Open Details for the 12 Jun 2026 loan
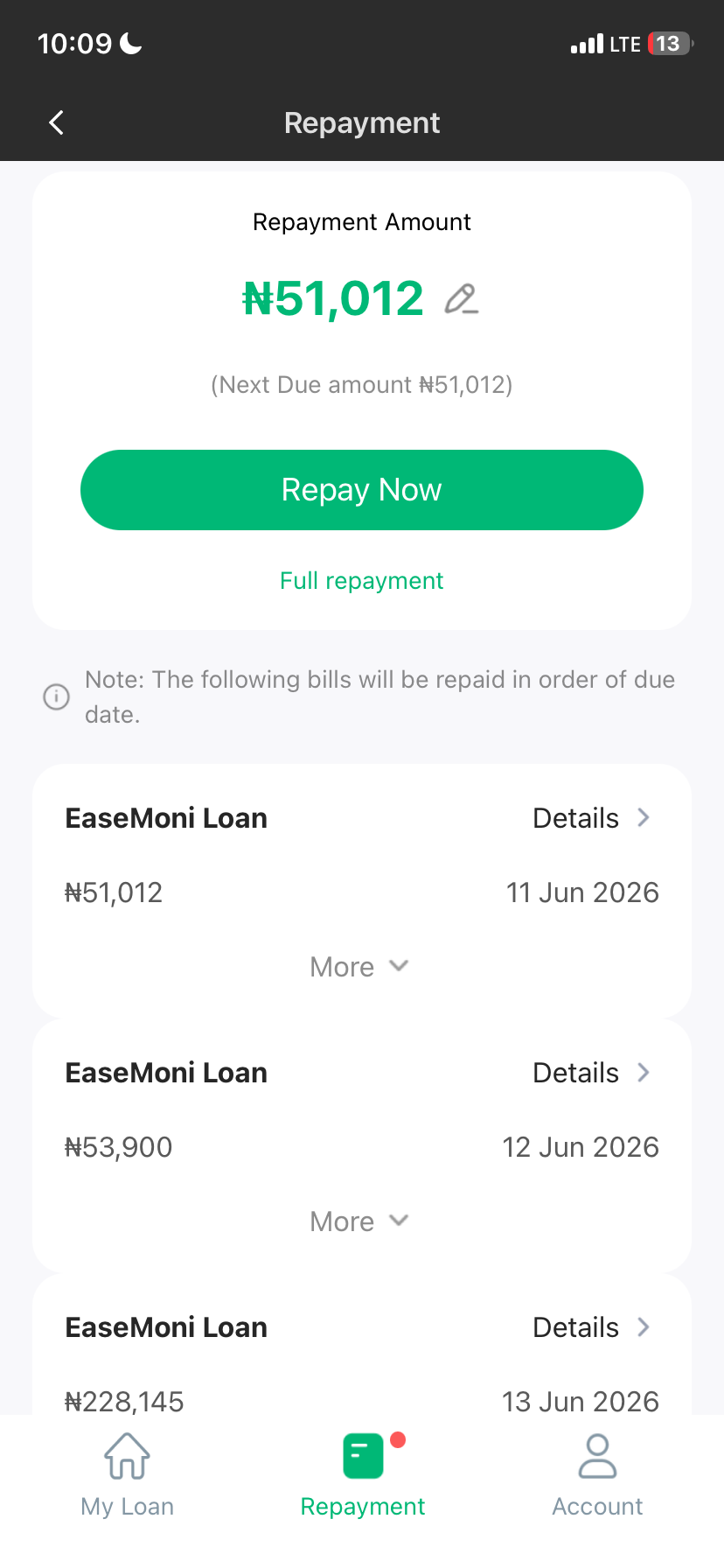The image size is (724, 1568). [592, 1073]
